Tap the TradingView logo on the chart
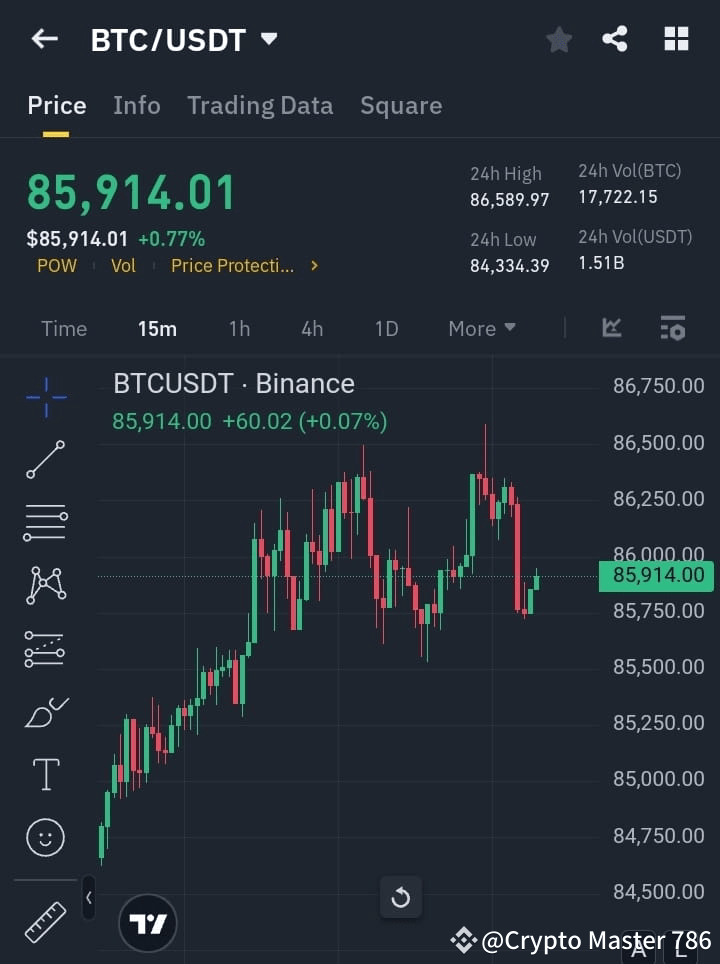The height and width of the screenshot is (964, 720). coord(148,922)
